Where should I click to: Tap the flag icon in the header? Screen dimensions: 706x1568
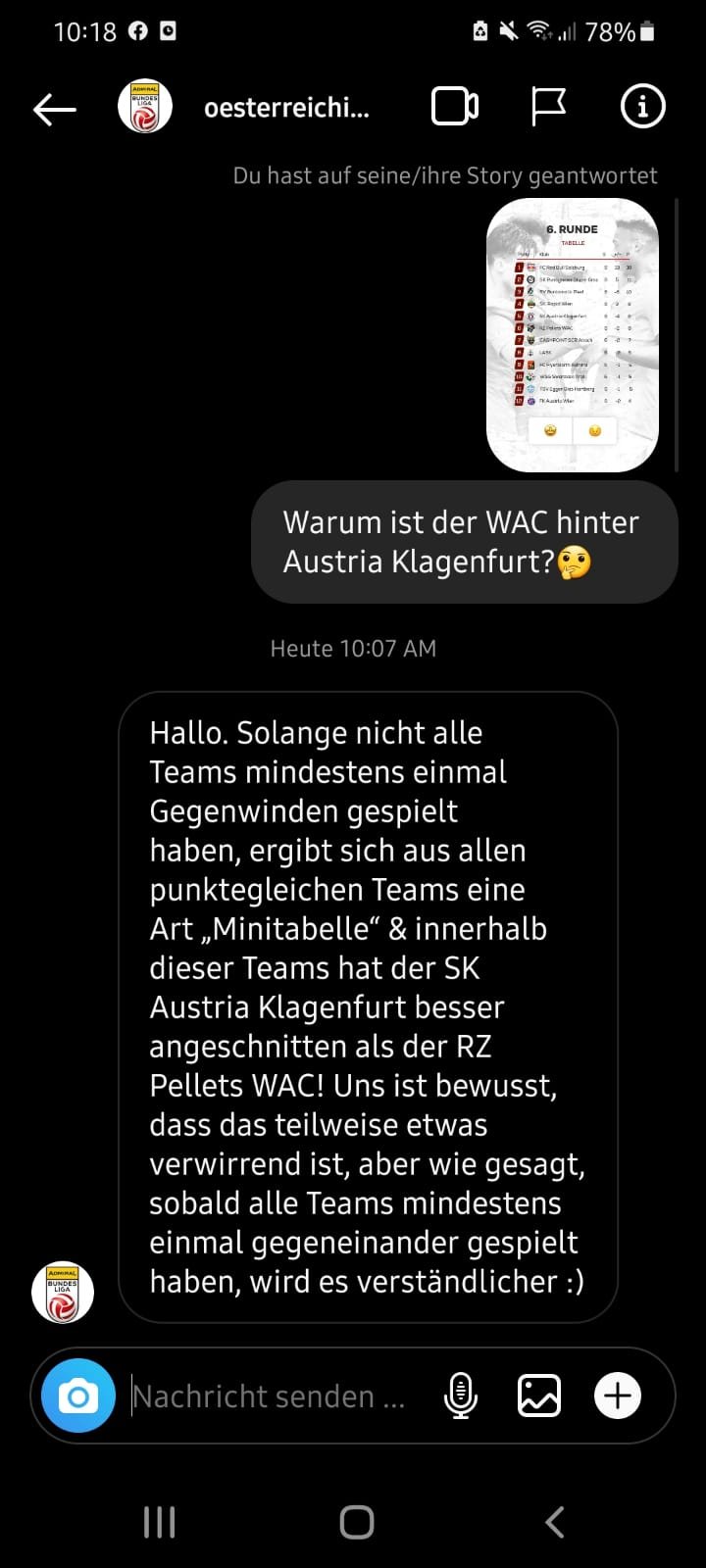[x=548, y=107]
